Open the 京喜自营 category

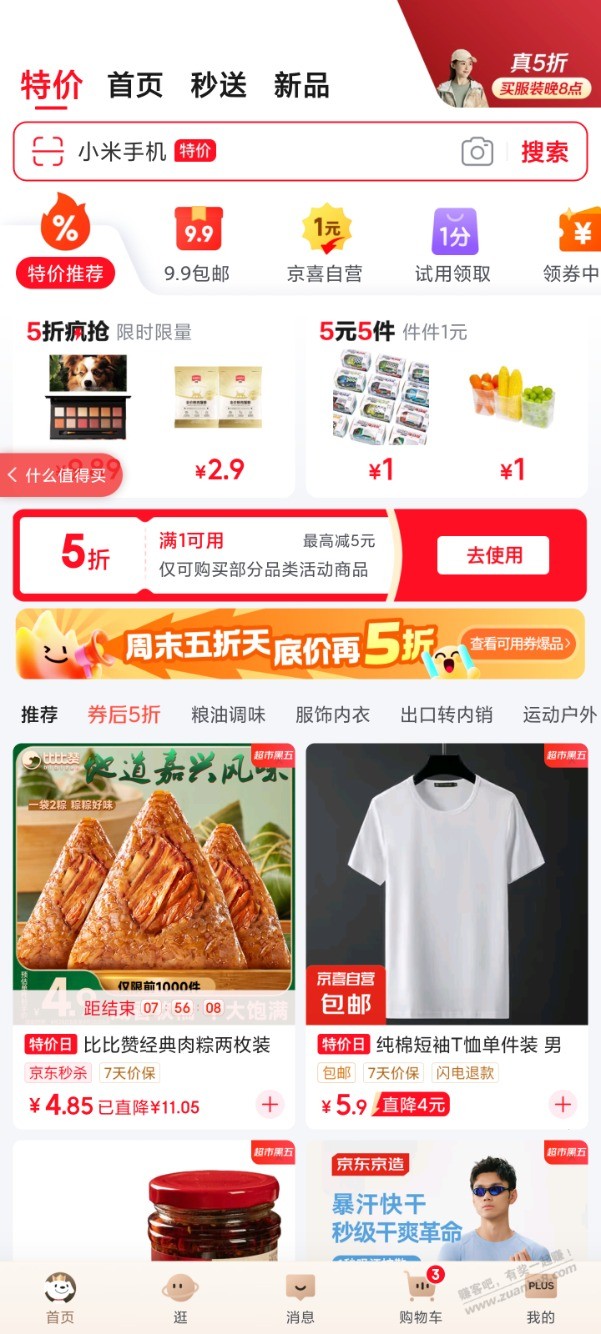click(325, 245)
